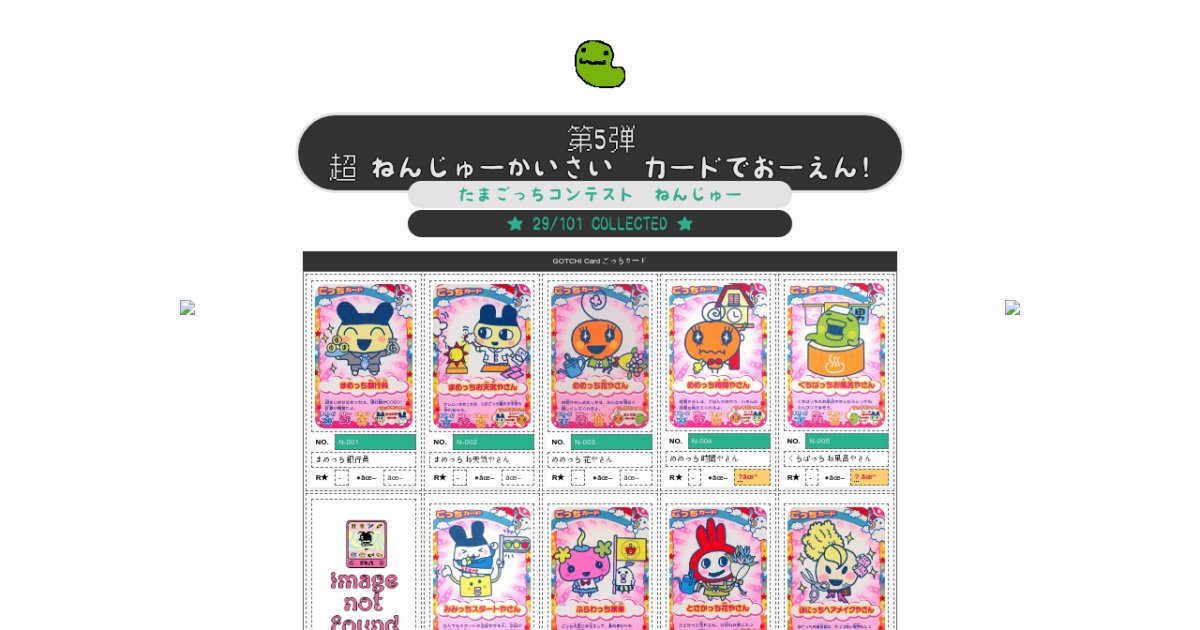This screenshot has width=1200, height=630.
Task: Open card N-005 くちぱっちお風呂やさん
Action: tap(835, 355)
